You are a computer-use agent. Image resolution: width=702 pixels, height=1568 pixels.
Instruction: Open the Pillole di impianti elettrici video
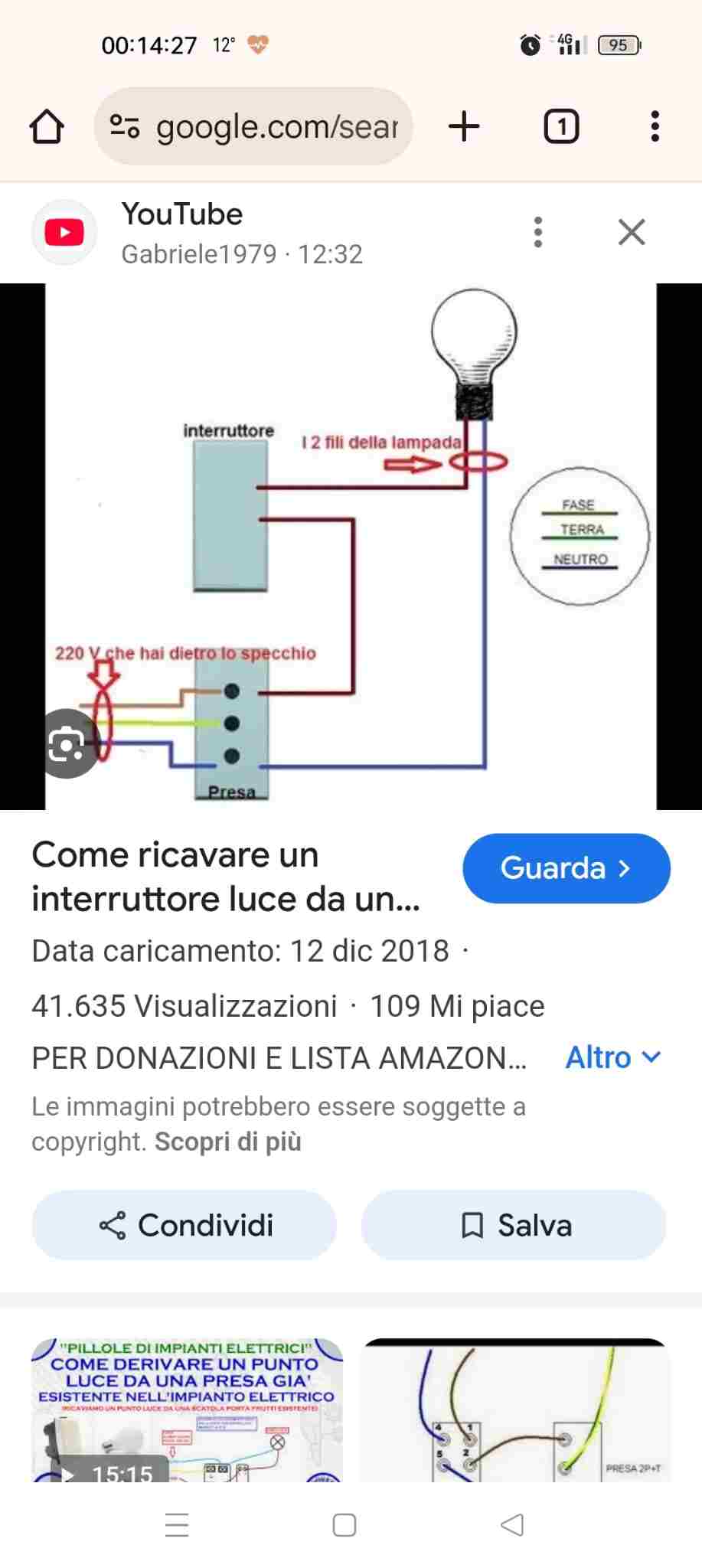tap(187, 1409)
